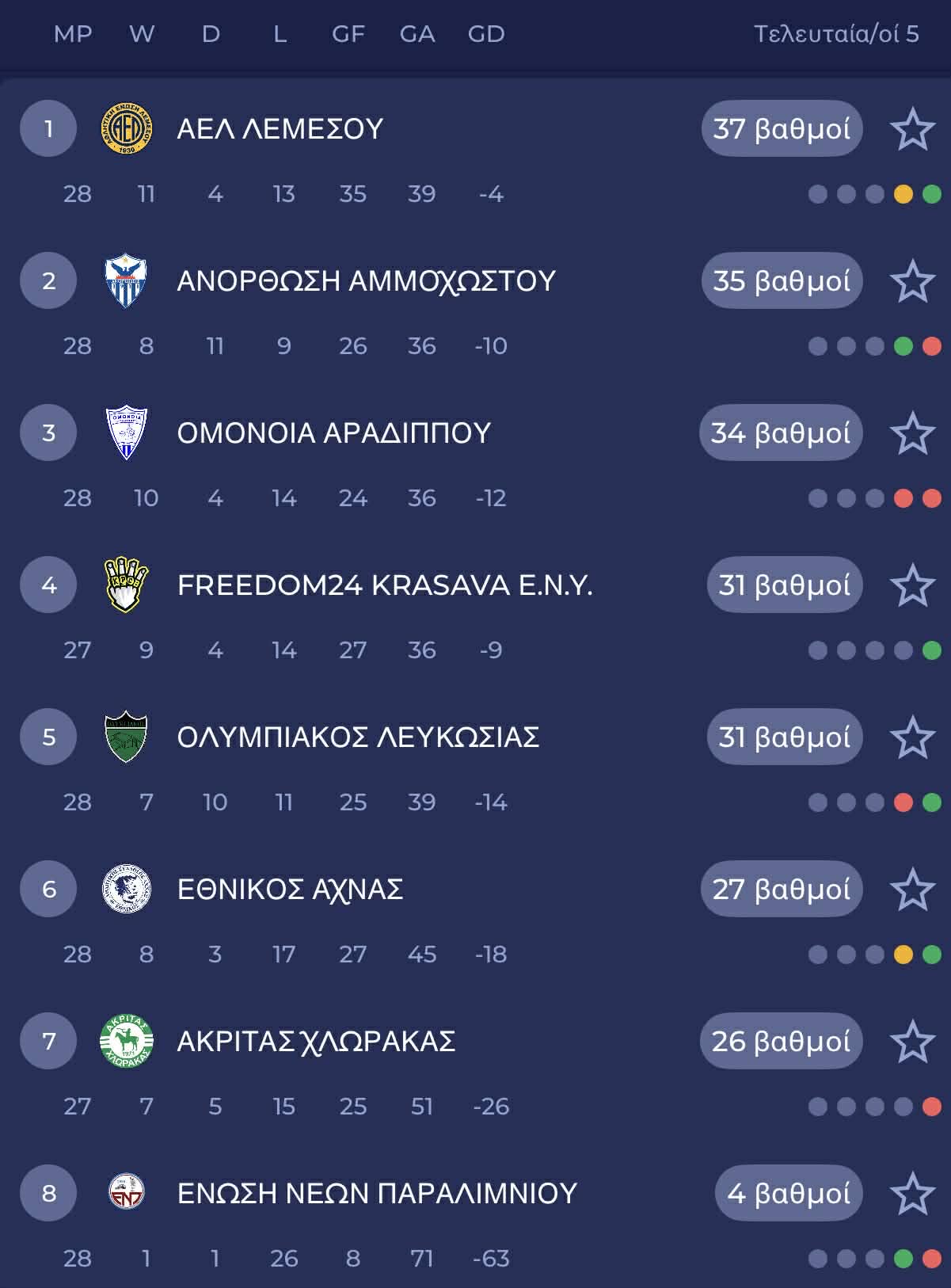Viewport: 951px width, 1288px height.
Task: Tap the star next to FREEDOM24 KRASAVA E.N.Y.
Action: click(912, 585)
